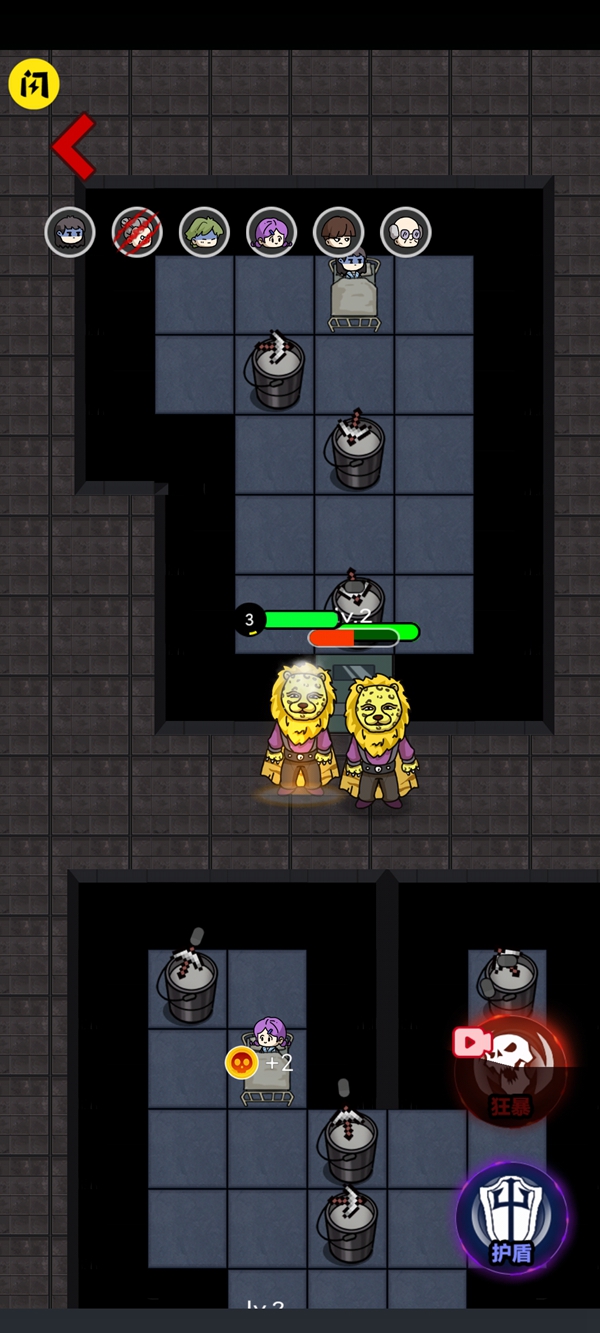The width and height of the screenshot is (600, 1333).
Task: Select the purple-haired character avatar
Action: point(271,233)
